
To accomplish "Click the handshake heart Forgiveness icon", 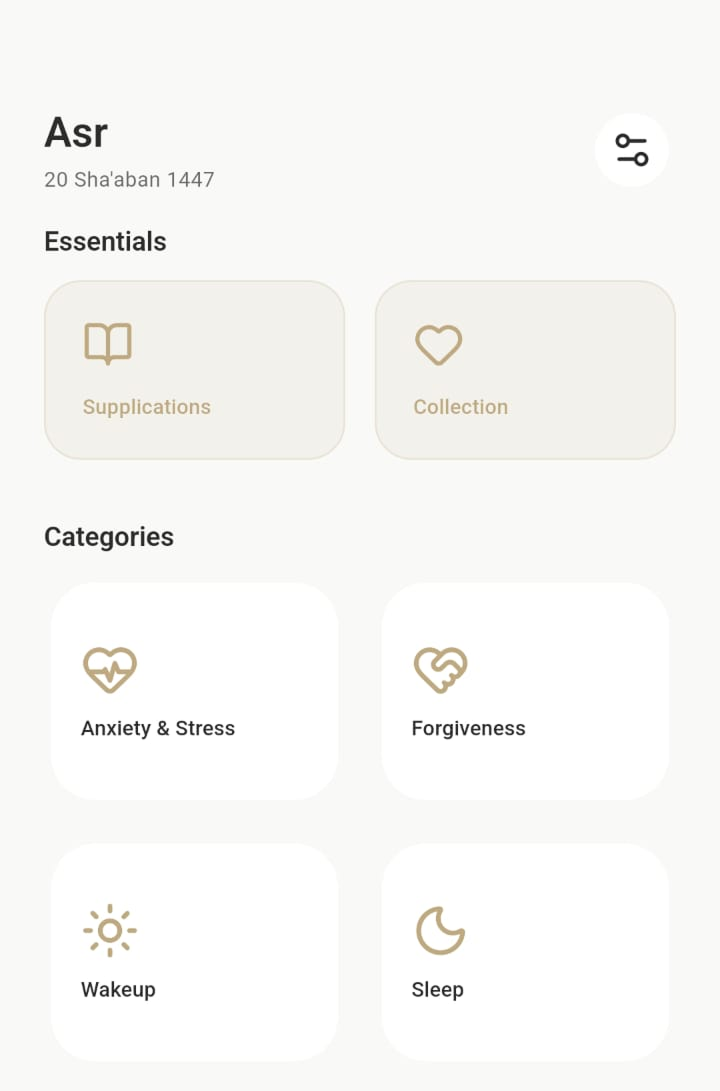I will (x=442, y=671).
